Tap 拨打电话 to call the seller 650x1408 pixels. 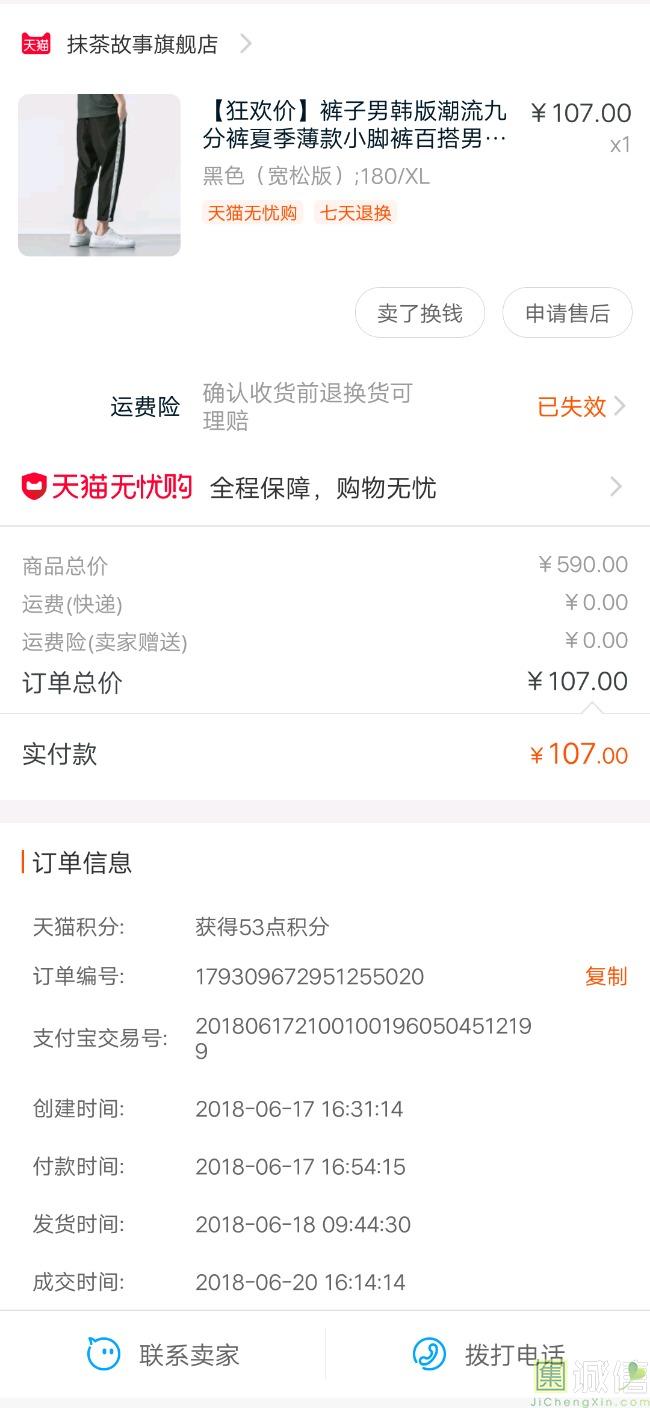(488, 1355)
